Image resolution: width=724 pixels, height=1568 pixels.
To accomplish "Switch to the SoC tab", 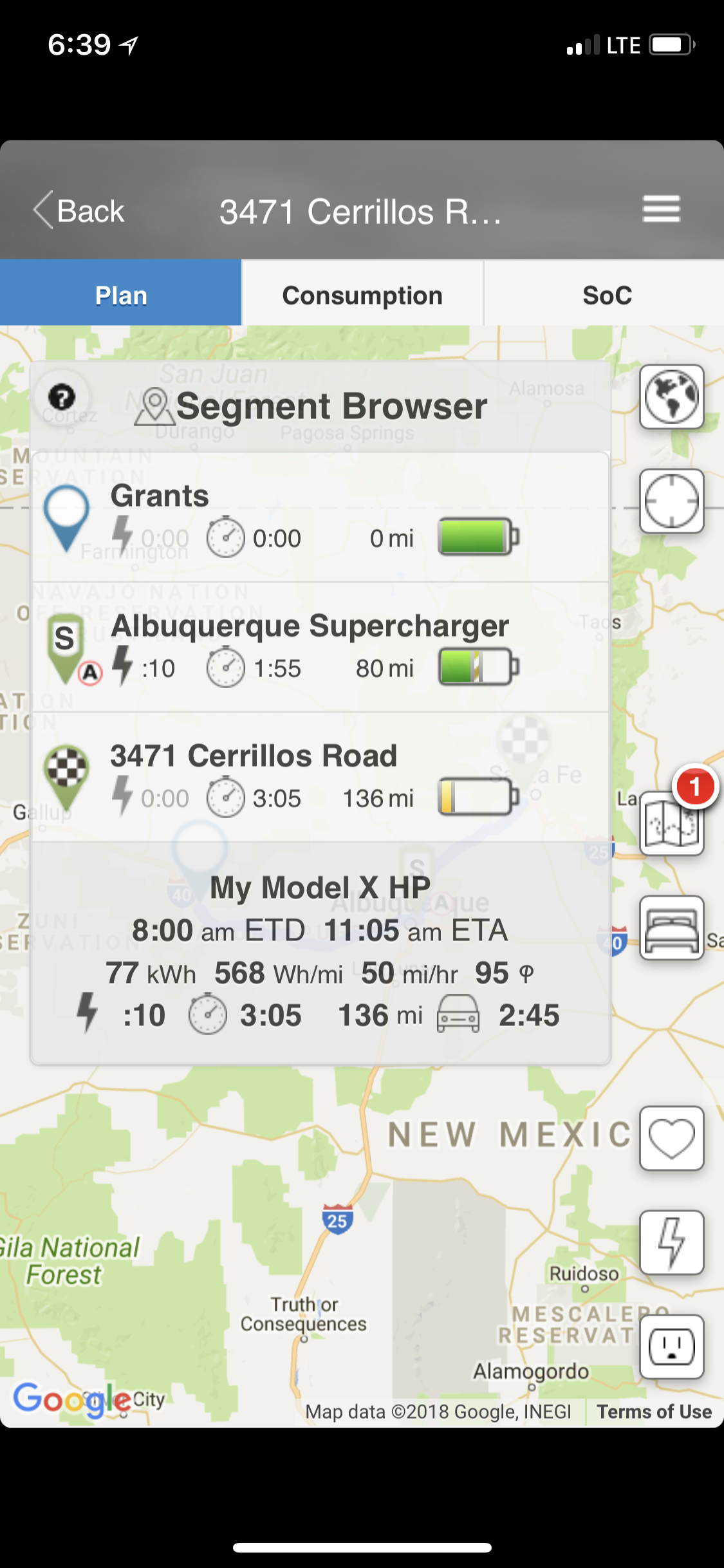I will pyautogui.click(x=606, y=295).
